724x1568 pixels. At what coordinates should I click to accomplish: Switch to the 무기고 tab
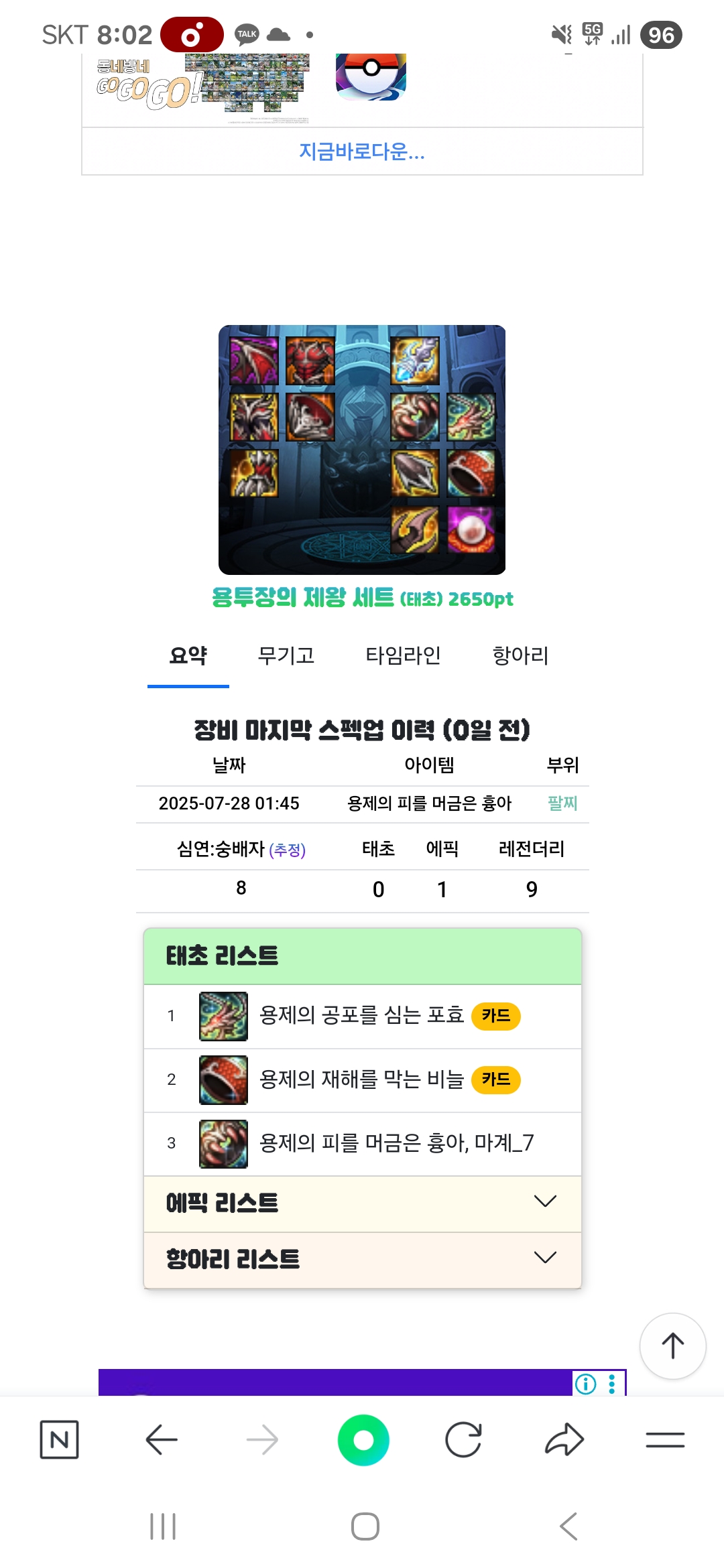(x=286, y=655)
